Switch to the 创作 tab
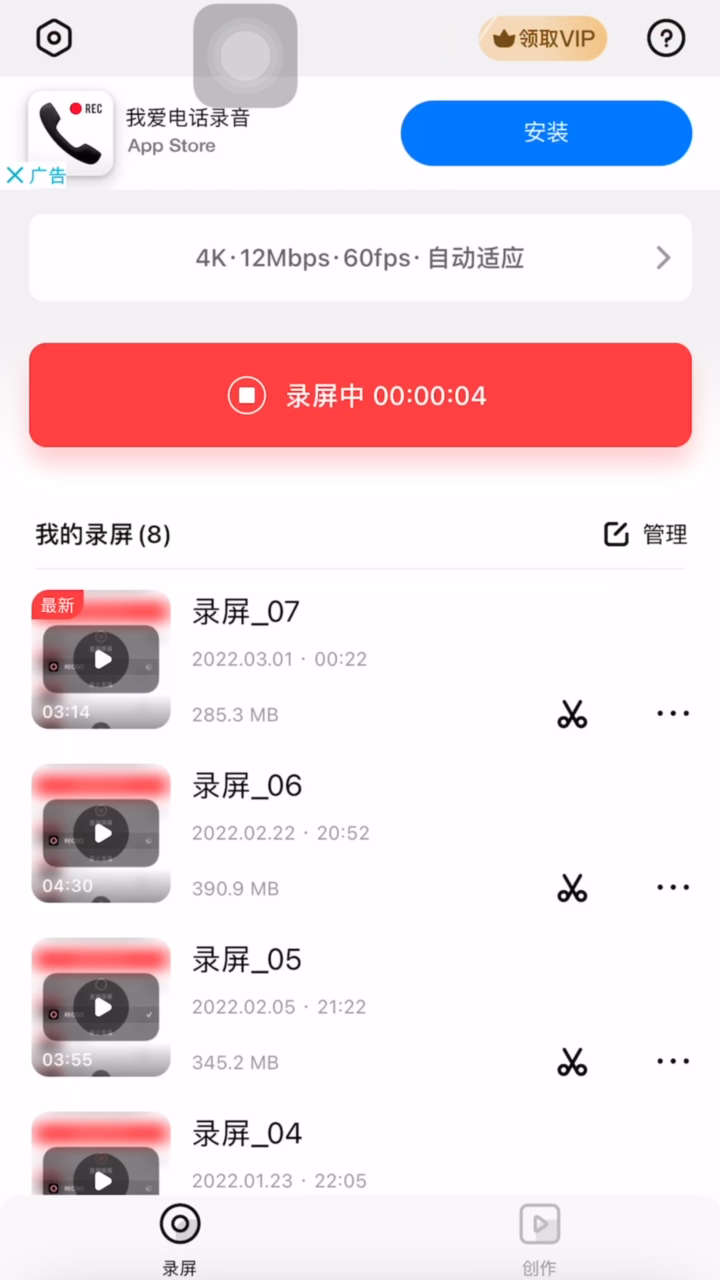720x1280 pixels. pos(539,1238)
